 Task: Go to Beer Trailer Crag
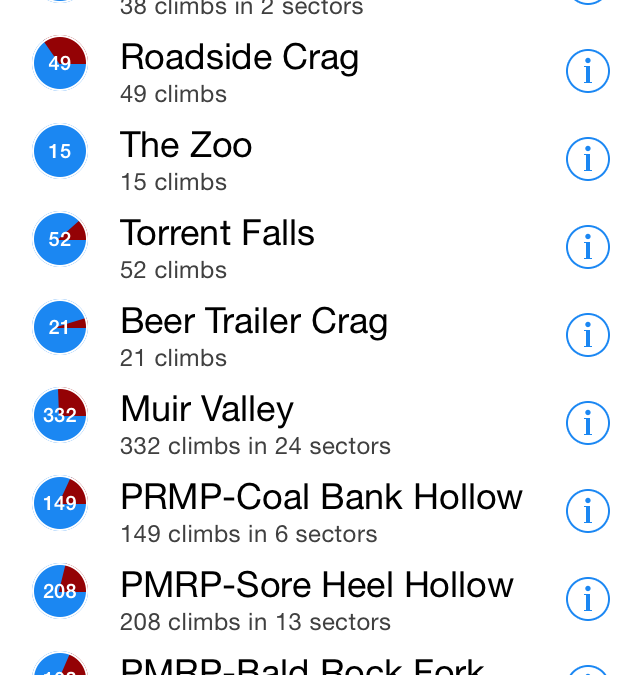point(254,334)
